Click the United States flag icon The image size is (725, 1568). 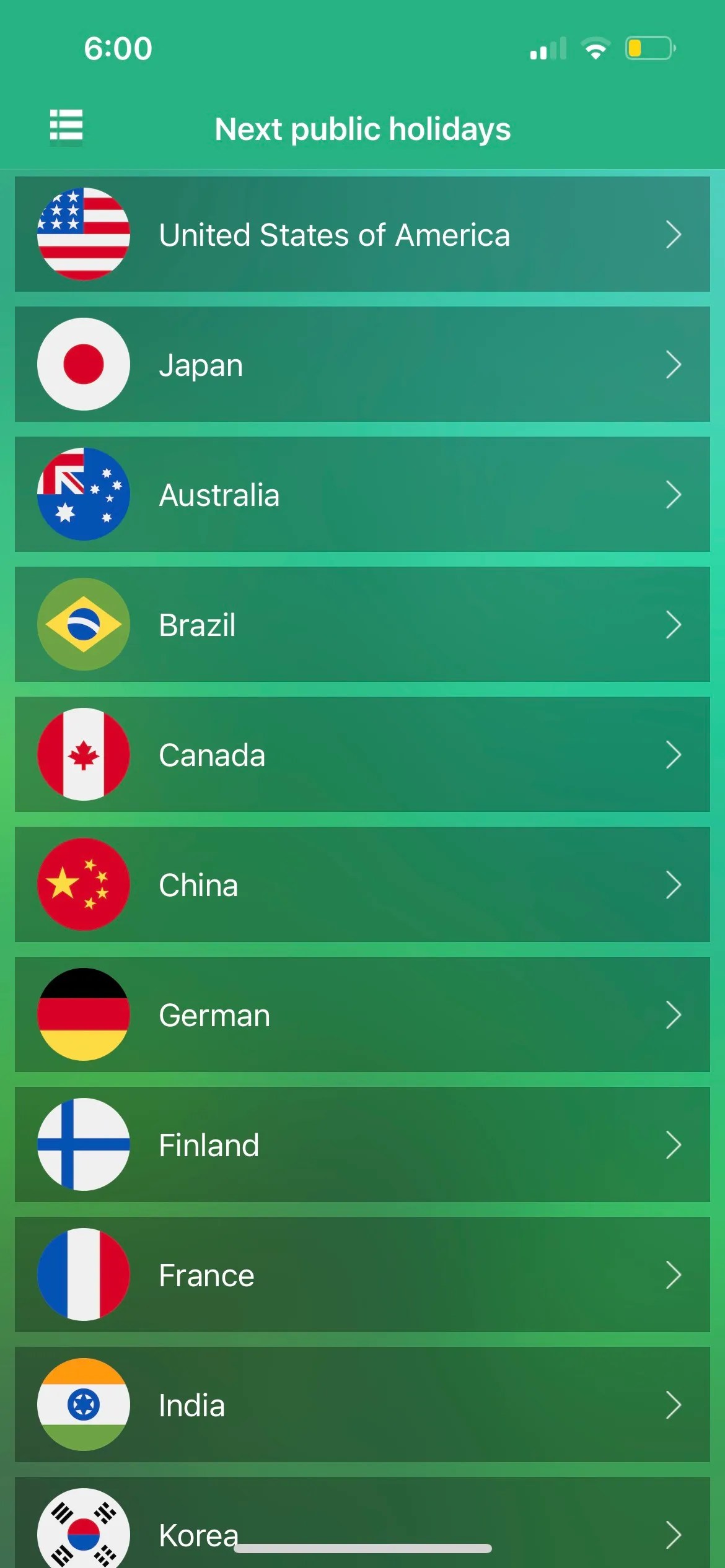pyautogui.click(x=84, y=234)
